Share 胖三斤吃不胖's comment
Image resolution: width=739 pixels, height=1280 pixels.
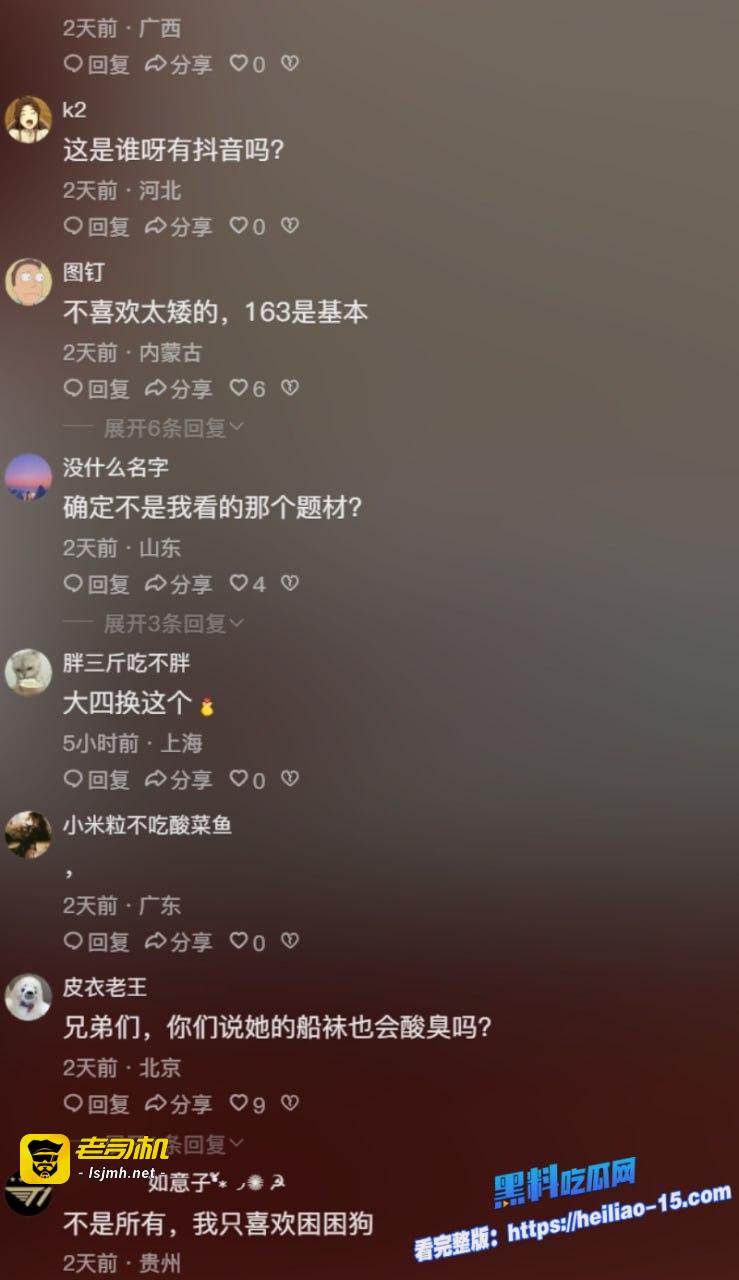(x=179, y=779)
